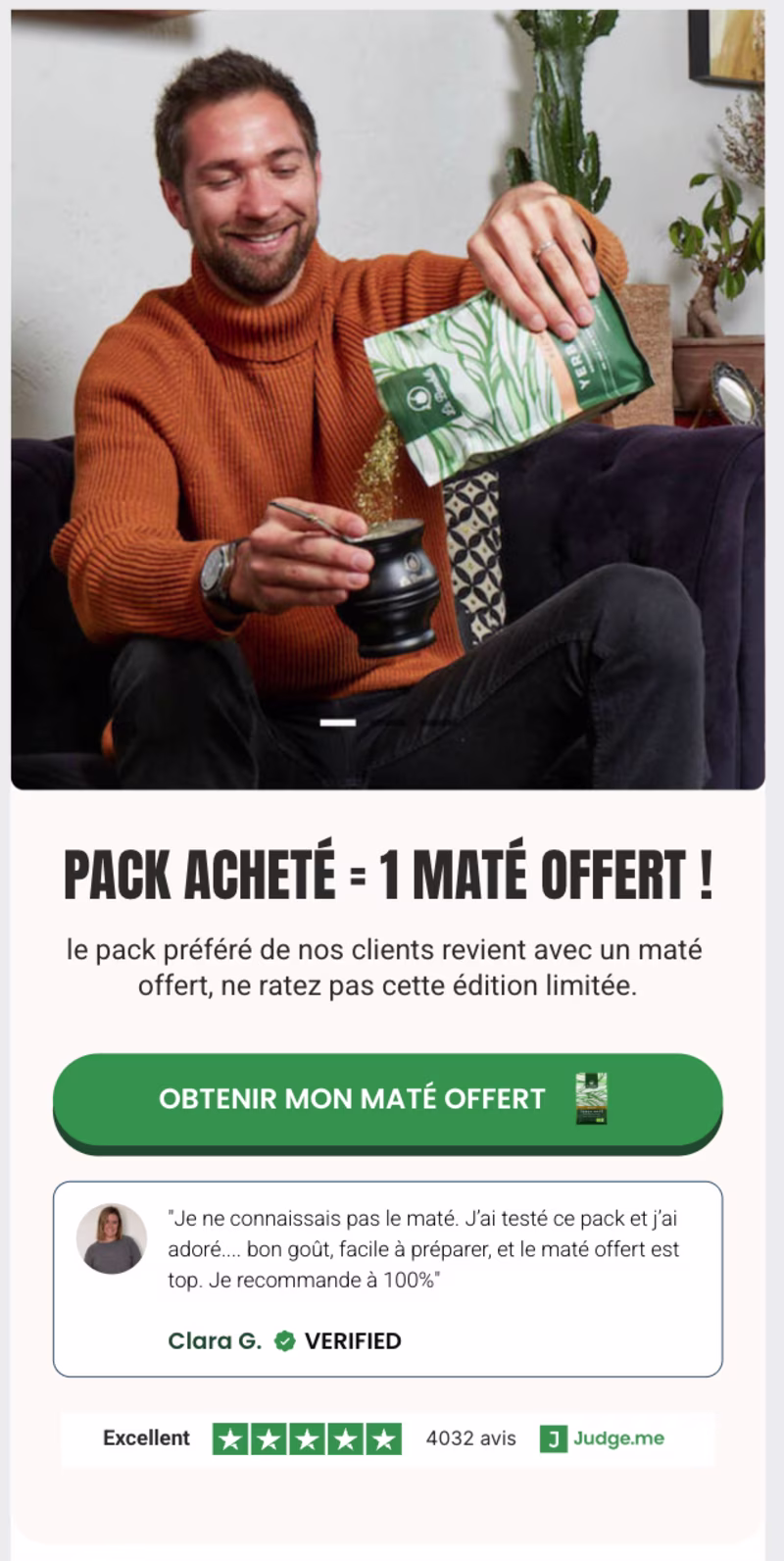Open the Judge.me reviews badge
This screenshot has height=1561, width=784.
602,1438
